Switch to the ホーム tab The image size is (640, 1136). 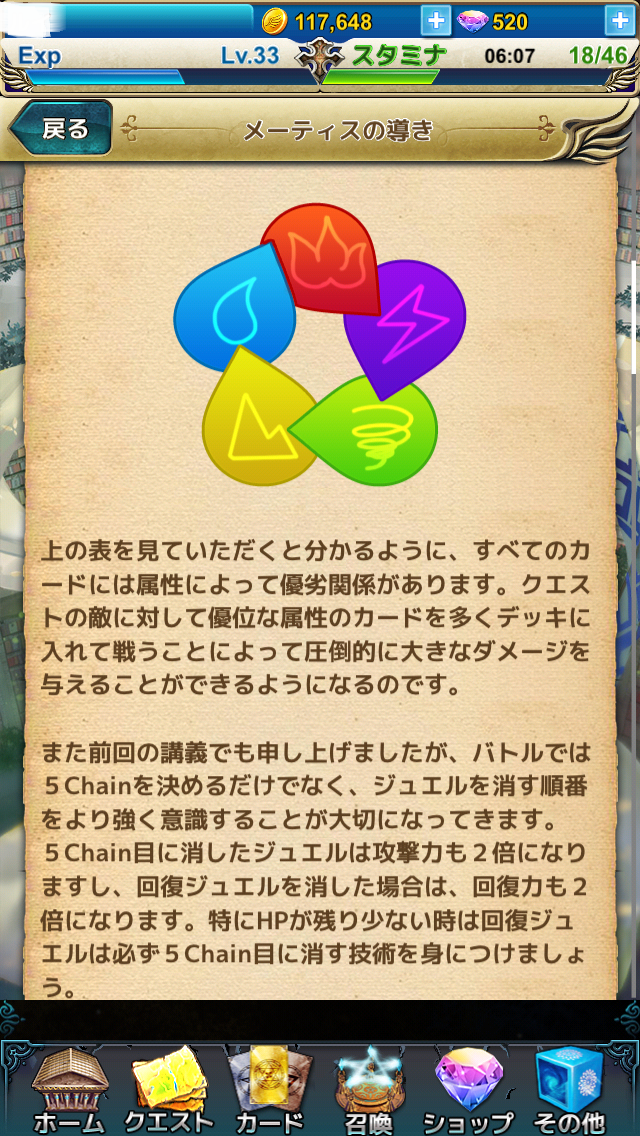[67, 1088]
